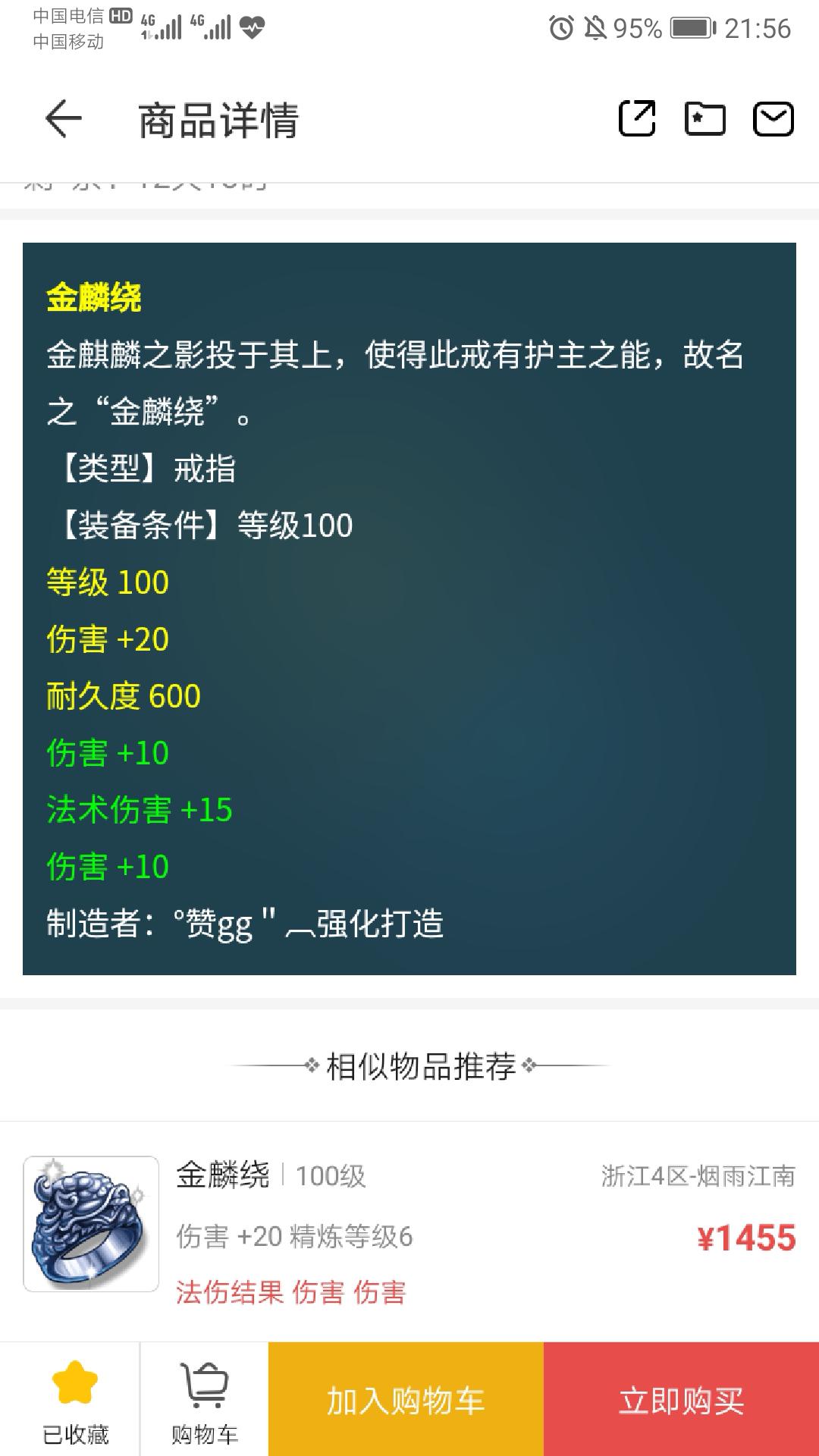Open the 购物车 shopping cart
819x1456 pixels.
tap(204, 1401)
